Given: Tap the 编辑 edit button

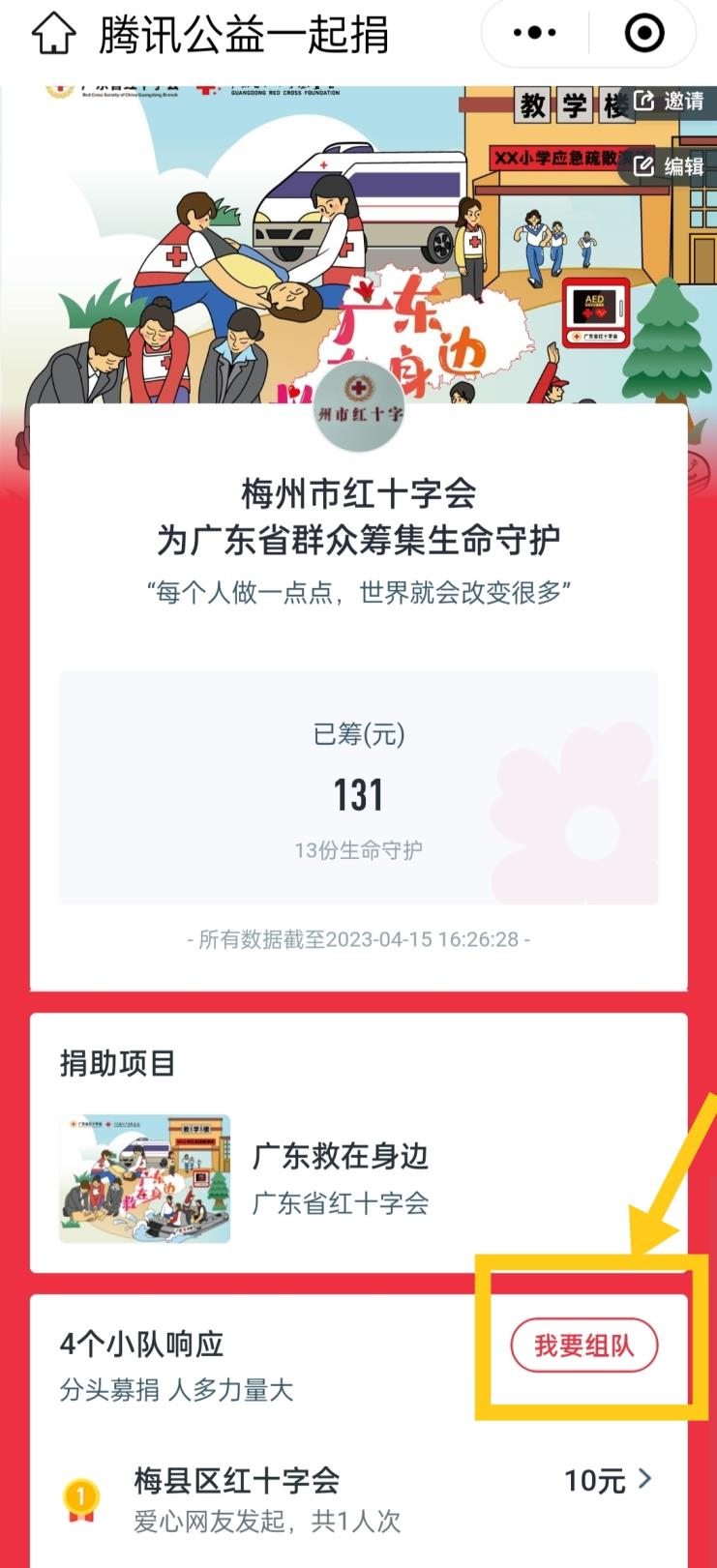Looking at the screenshot, I should (x=670, y=165).
